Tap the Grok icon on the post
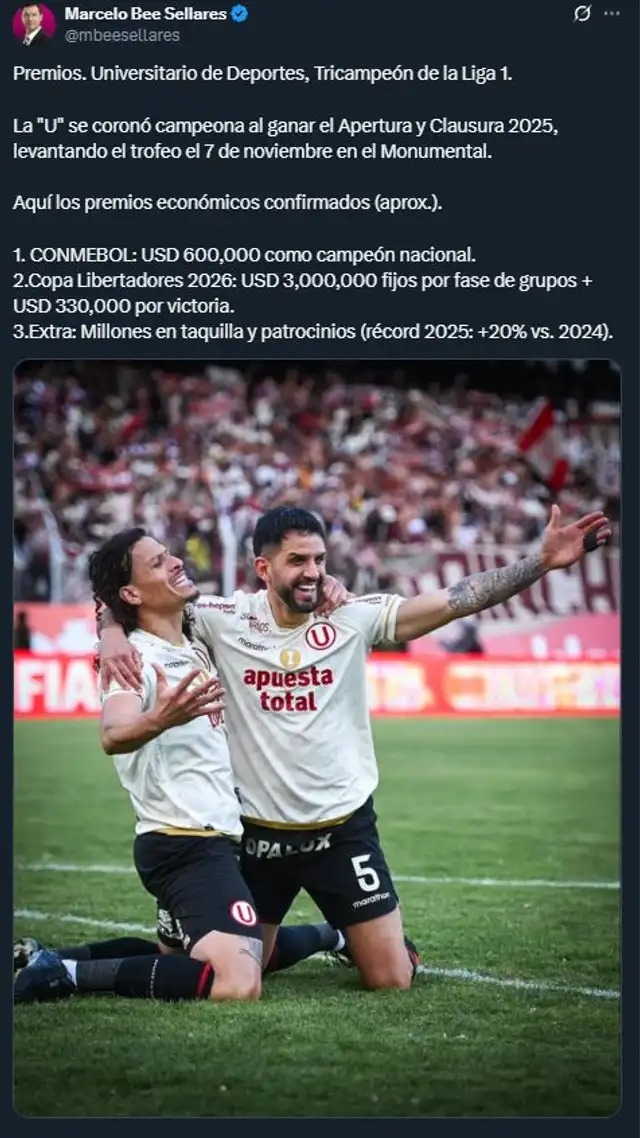 click(582, 14)
